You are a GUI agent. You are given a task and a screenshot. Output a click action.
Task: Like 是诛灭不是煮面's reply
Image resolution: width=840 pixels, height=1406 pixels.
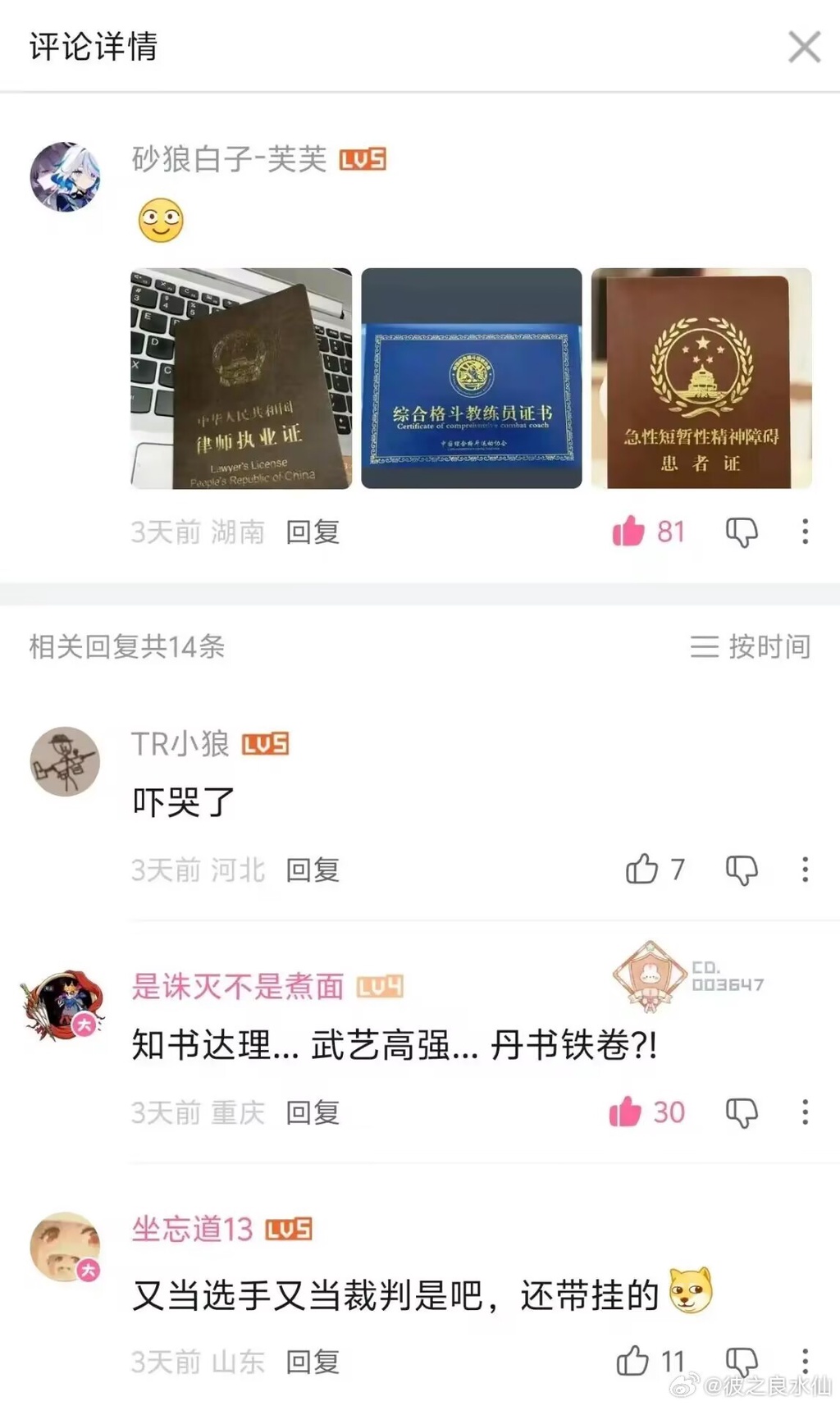(626, 1112)
